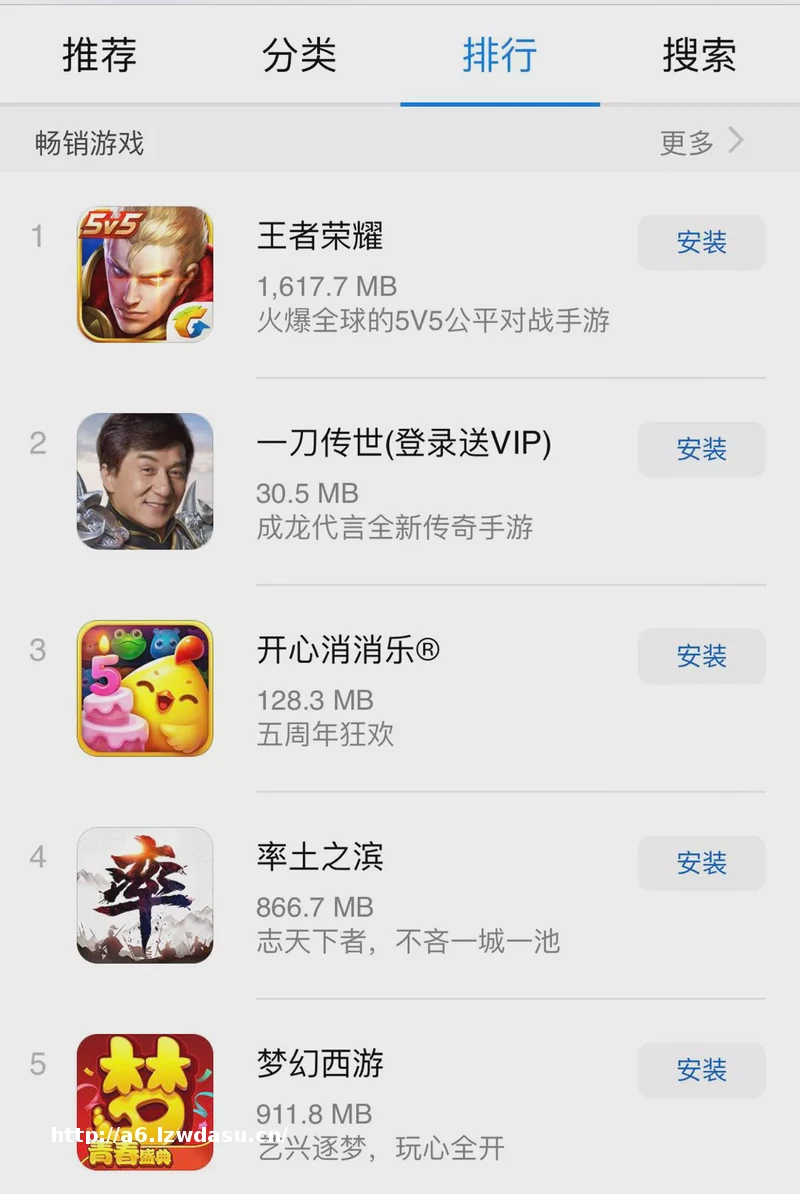Open the 搜索 tab
Screen dimensions: 800x1194
(699, 54)
